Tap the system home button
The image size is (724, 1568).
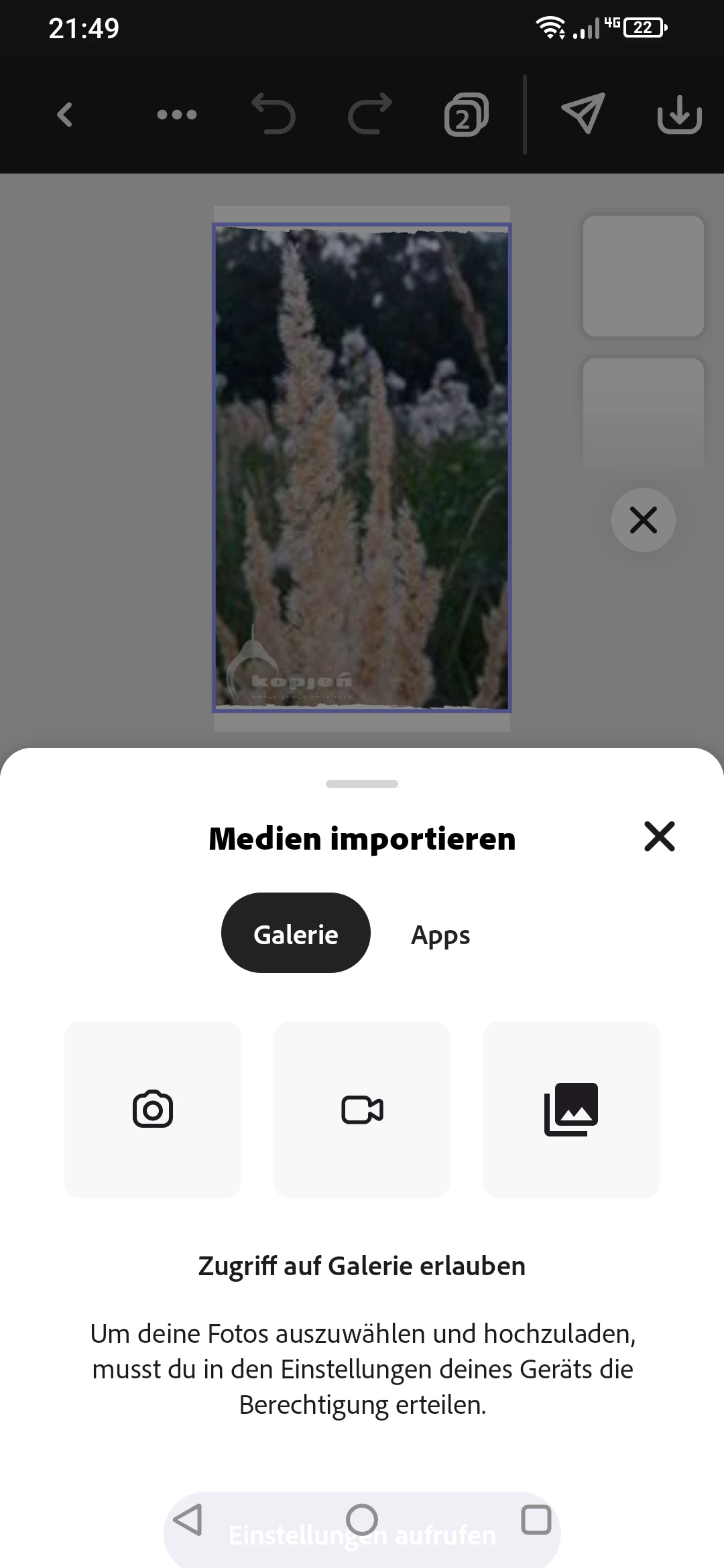(x=362, y=1520)
